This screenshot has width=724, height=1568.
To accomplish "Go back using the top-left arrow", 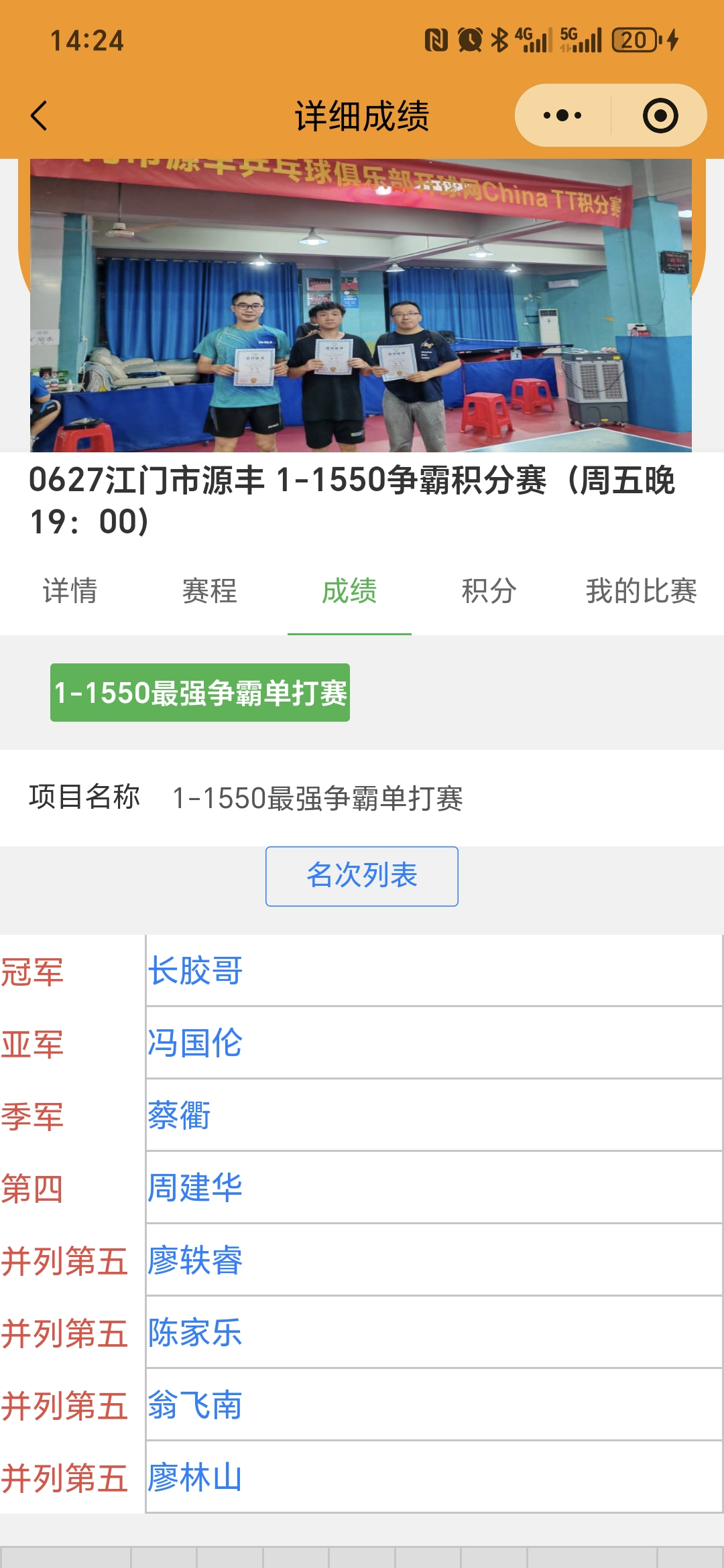I will point(40,116).
